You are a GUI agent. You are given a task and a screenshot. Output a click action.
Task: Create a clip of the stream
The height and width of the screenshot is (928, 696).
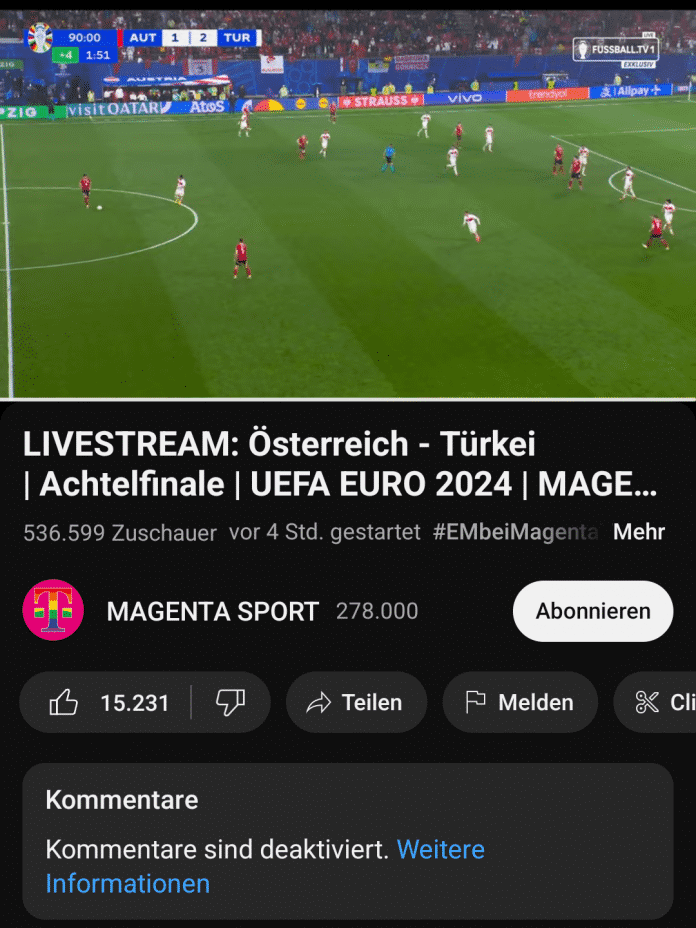[662, 702]
